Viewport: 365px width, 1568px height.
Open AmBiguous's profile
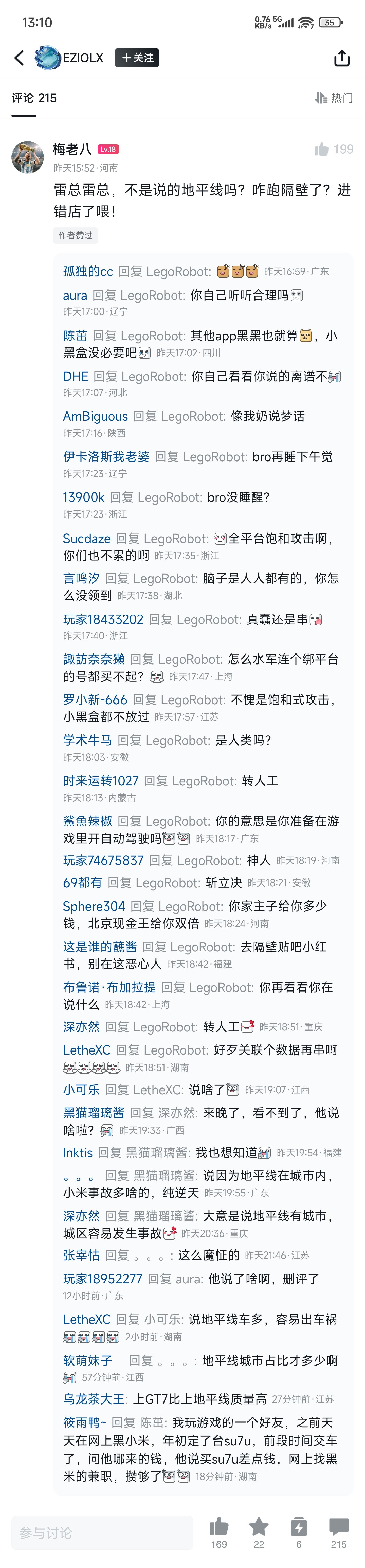[96, 416]
